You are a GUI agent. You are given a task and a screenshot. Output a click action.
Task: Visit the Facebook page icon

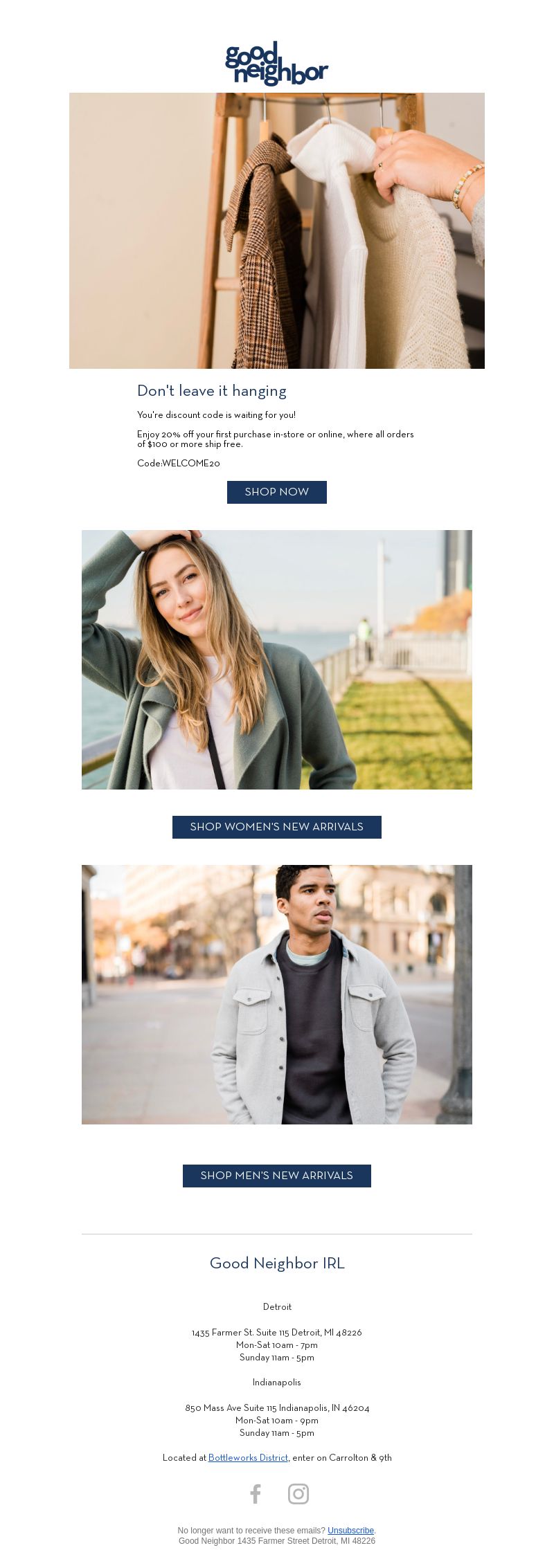[x=256, y=1494]
